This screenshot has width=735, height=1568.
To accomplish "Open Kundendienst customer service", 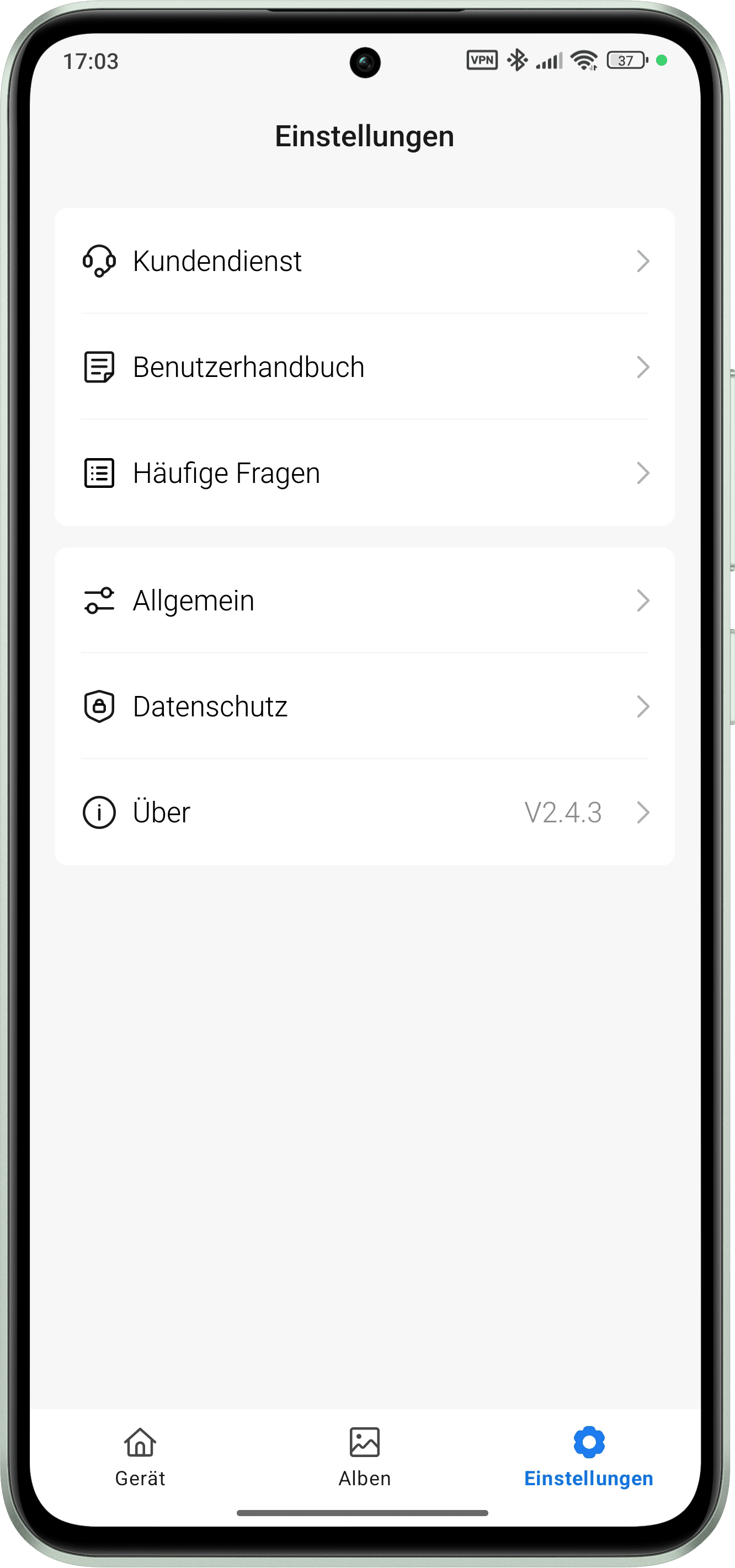I will [x=364, y=261].
